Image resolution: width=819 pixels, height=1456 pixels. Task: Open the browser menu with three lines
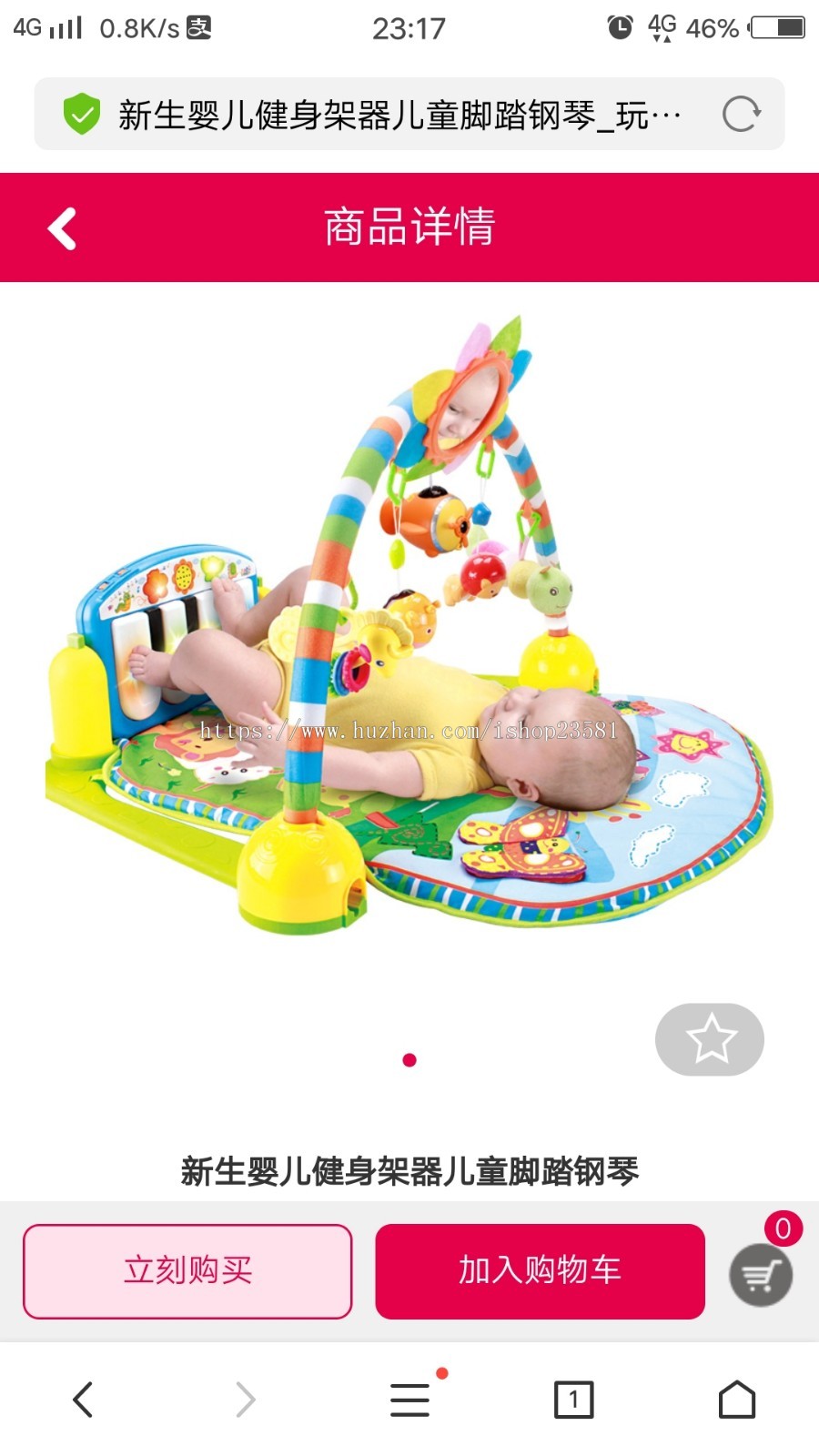coord(409,1400)
